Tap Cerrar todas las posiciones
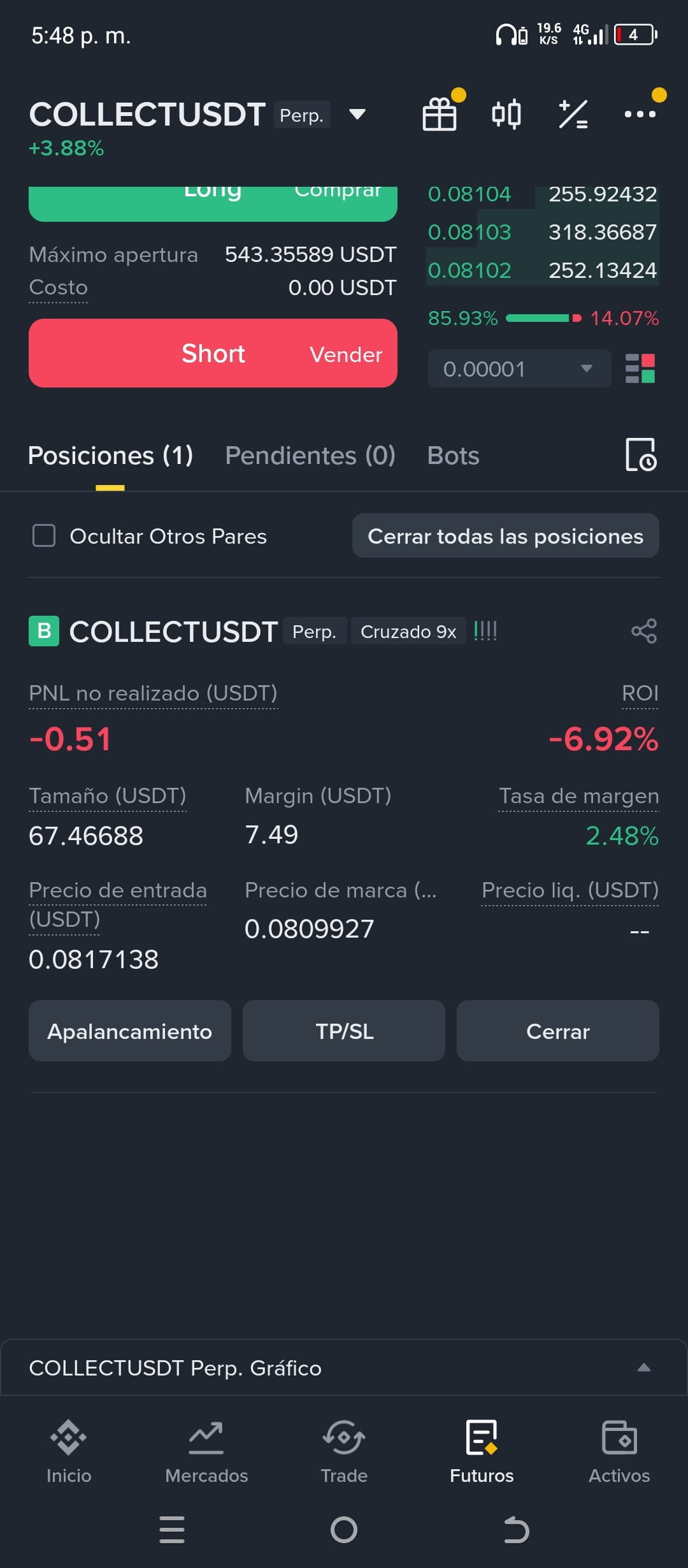688x1568 pixels. [x=506, y=535]
